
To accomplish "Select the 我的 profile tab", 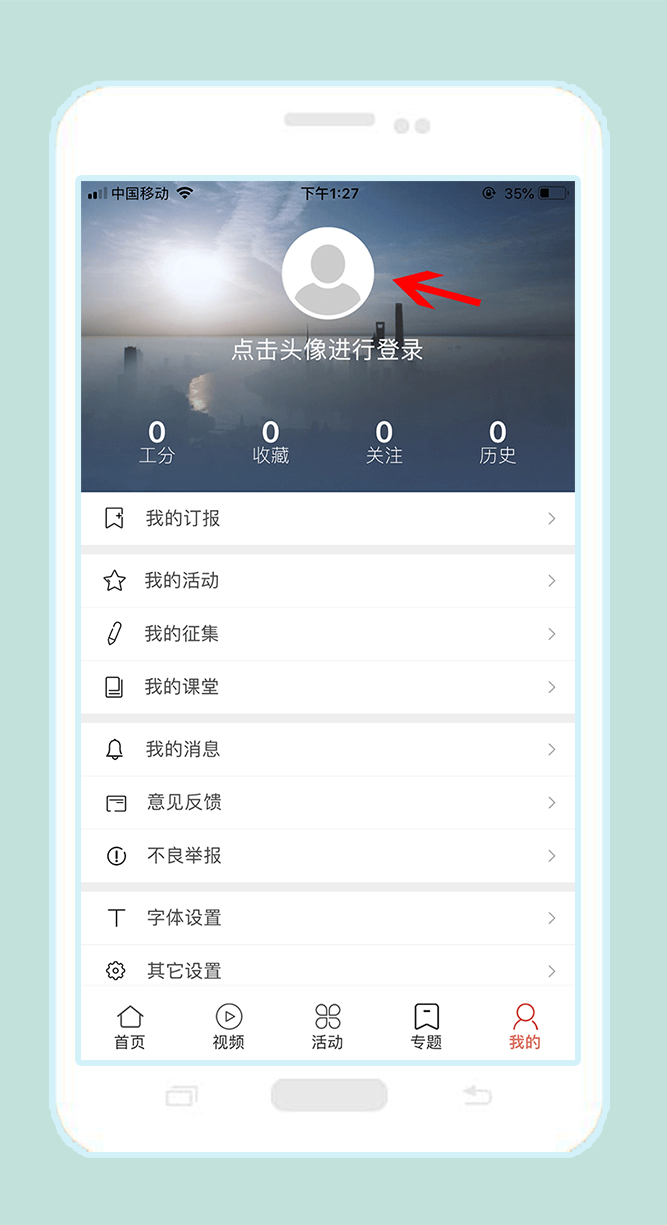I will pyautogui.click(x=524, y=1027).
